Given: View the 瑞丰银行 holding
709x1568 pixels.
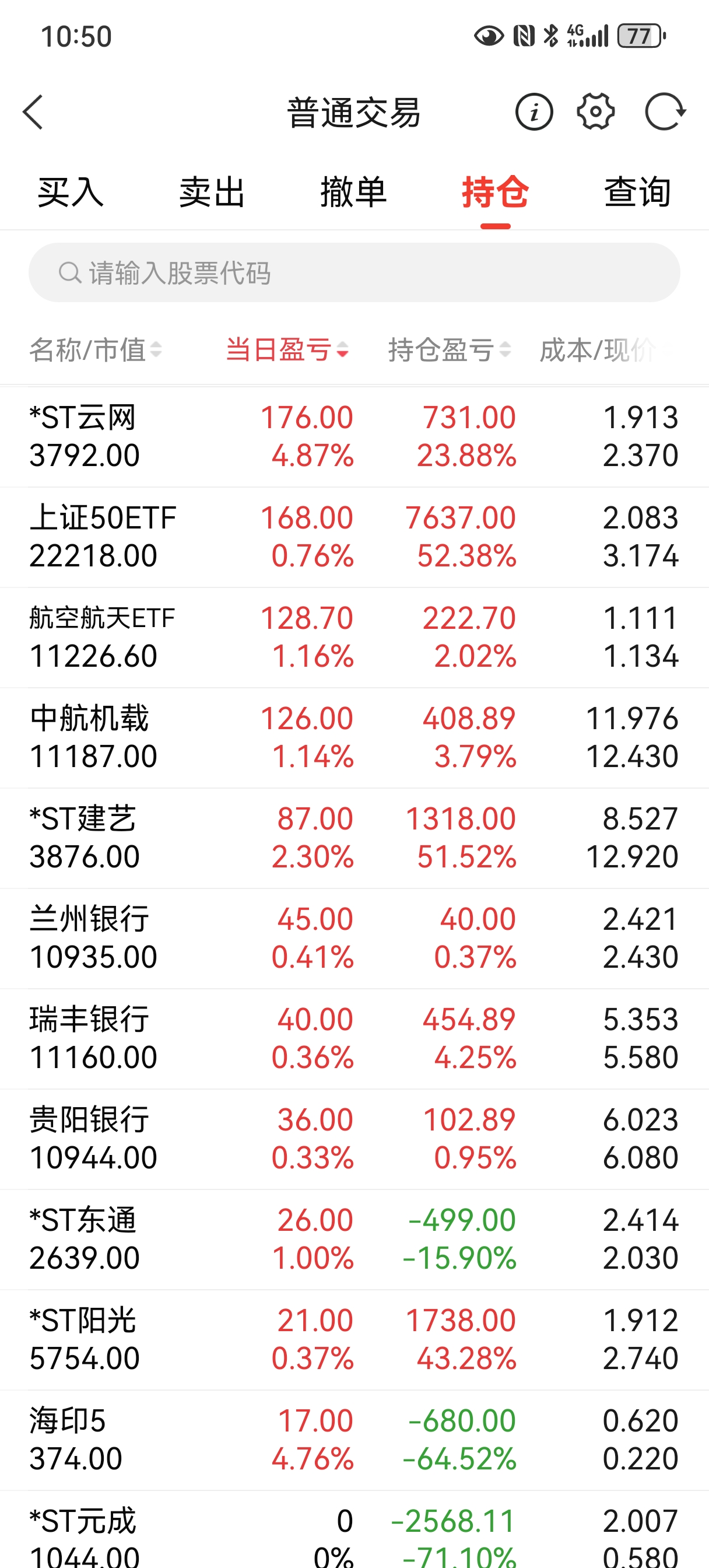Looking at the screenshot, I should [x=354, y=1038].
